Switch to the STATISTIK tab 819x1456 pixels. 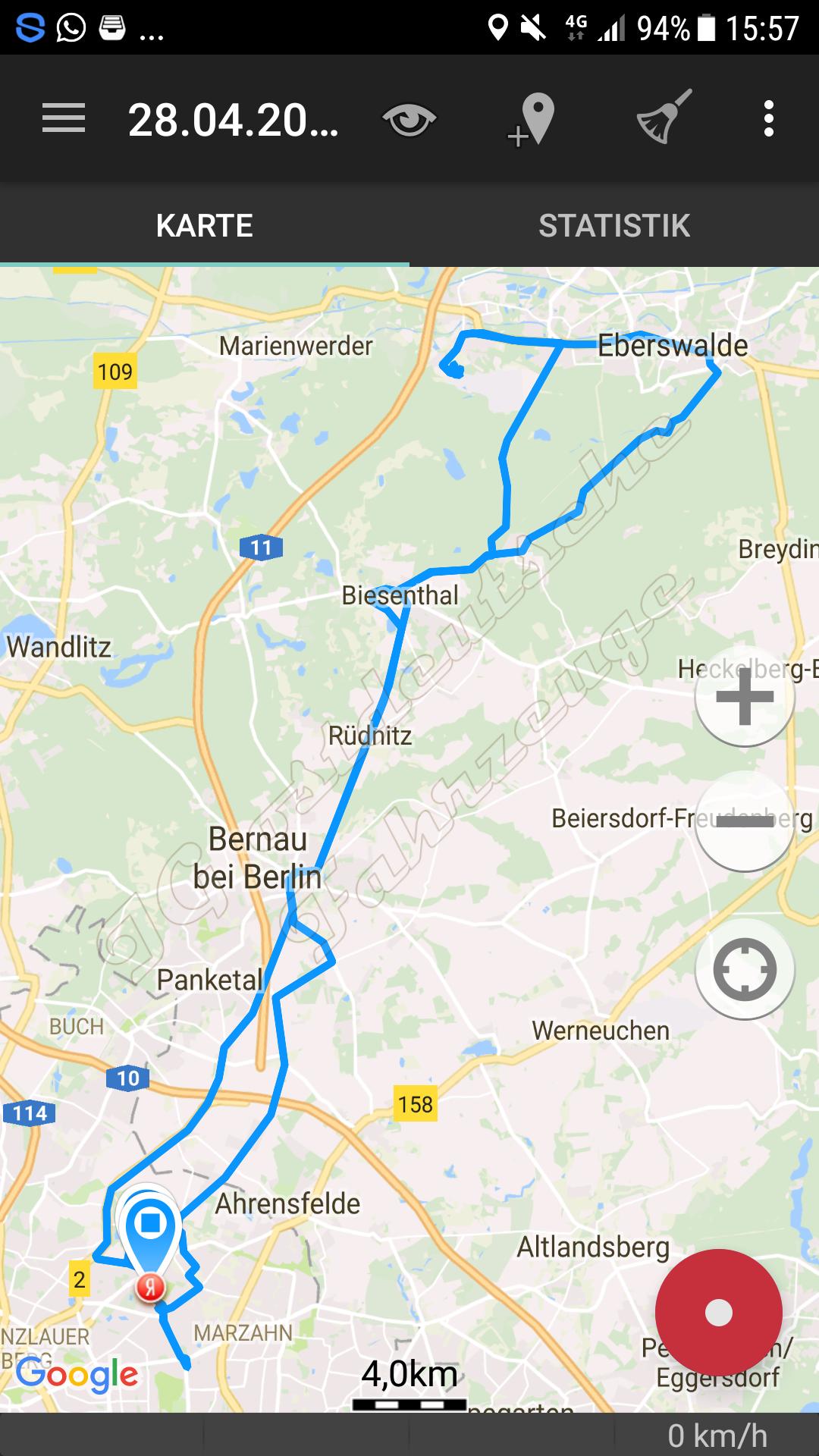point(614,226)
